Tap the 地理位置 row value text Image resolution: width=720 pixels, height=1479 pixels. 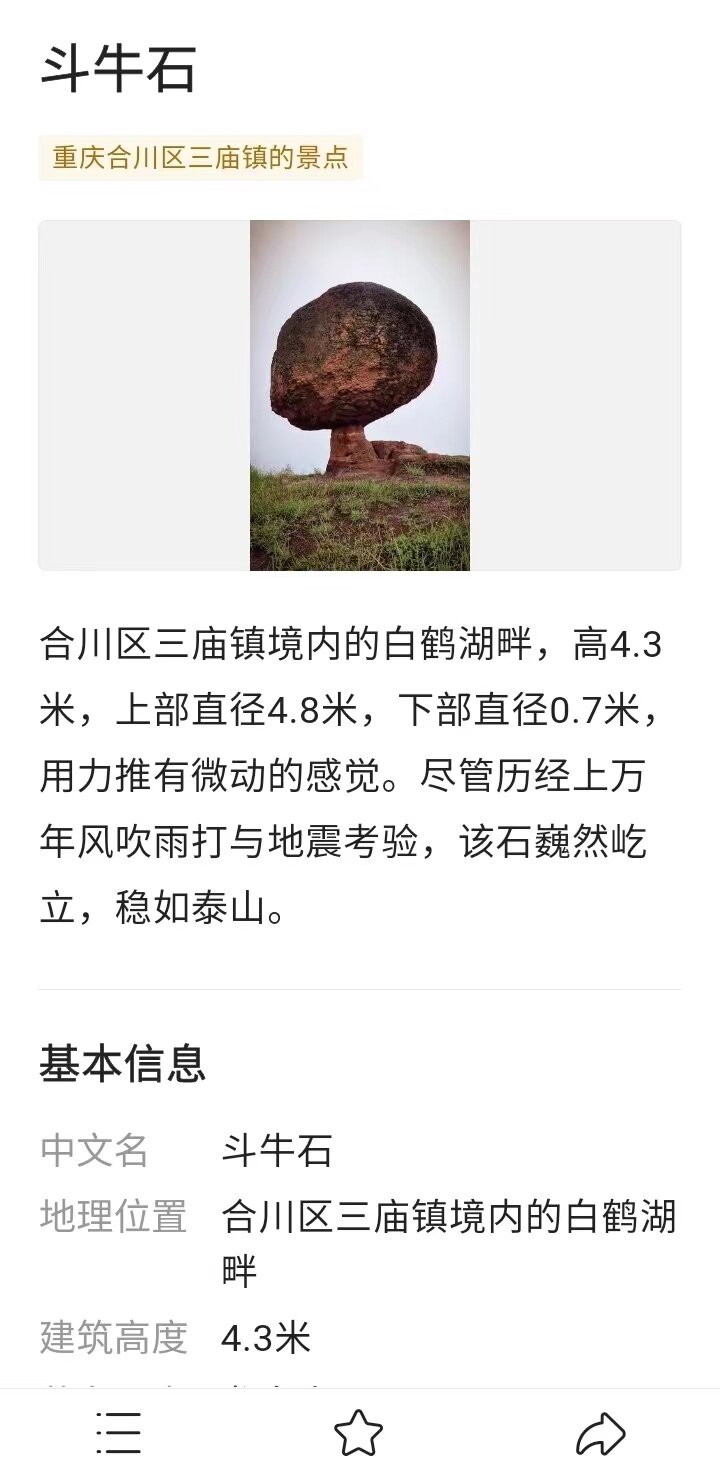447,1218
